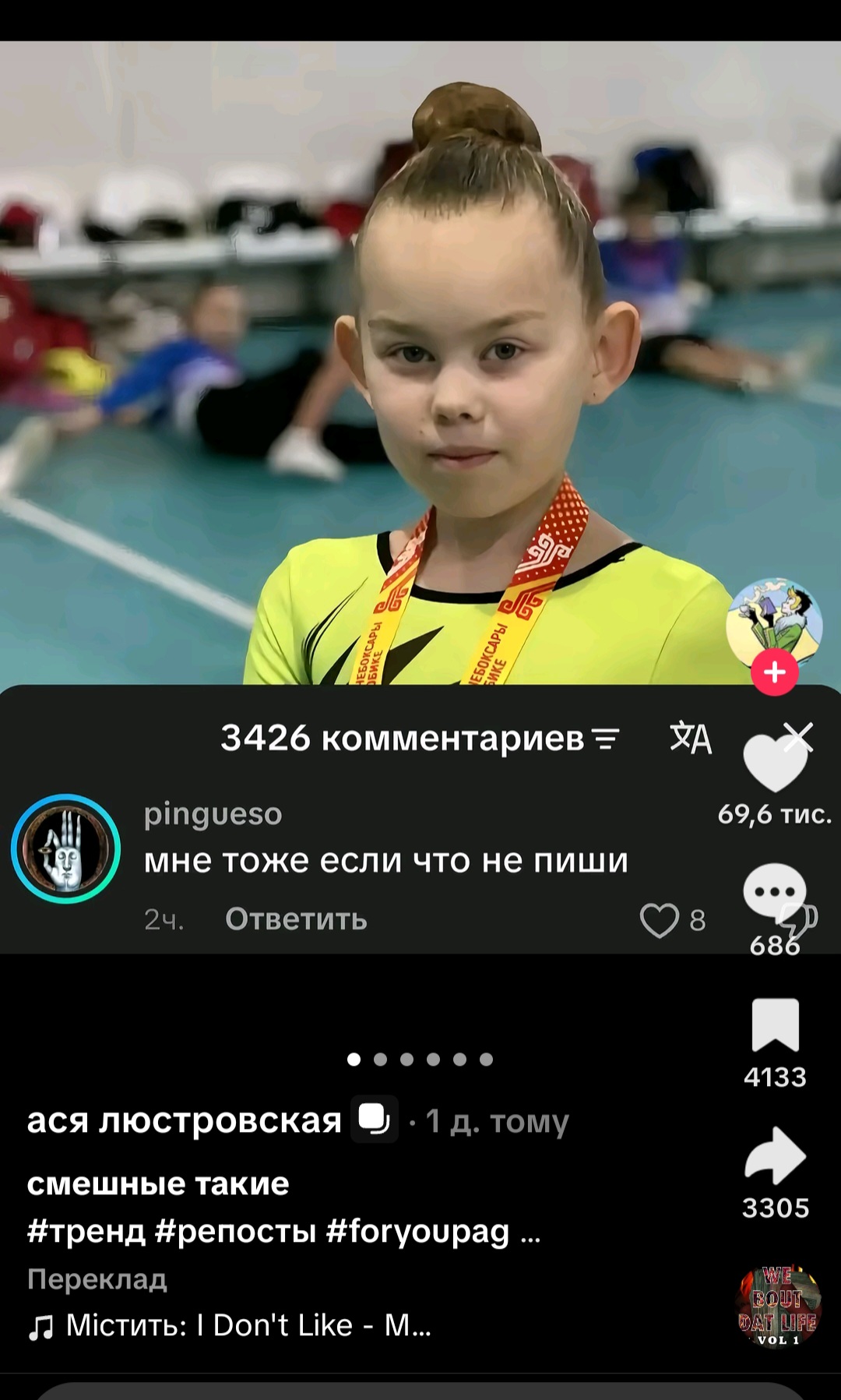Tap the #тренд hashtag

point(86,1231)
